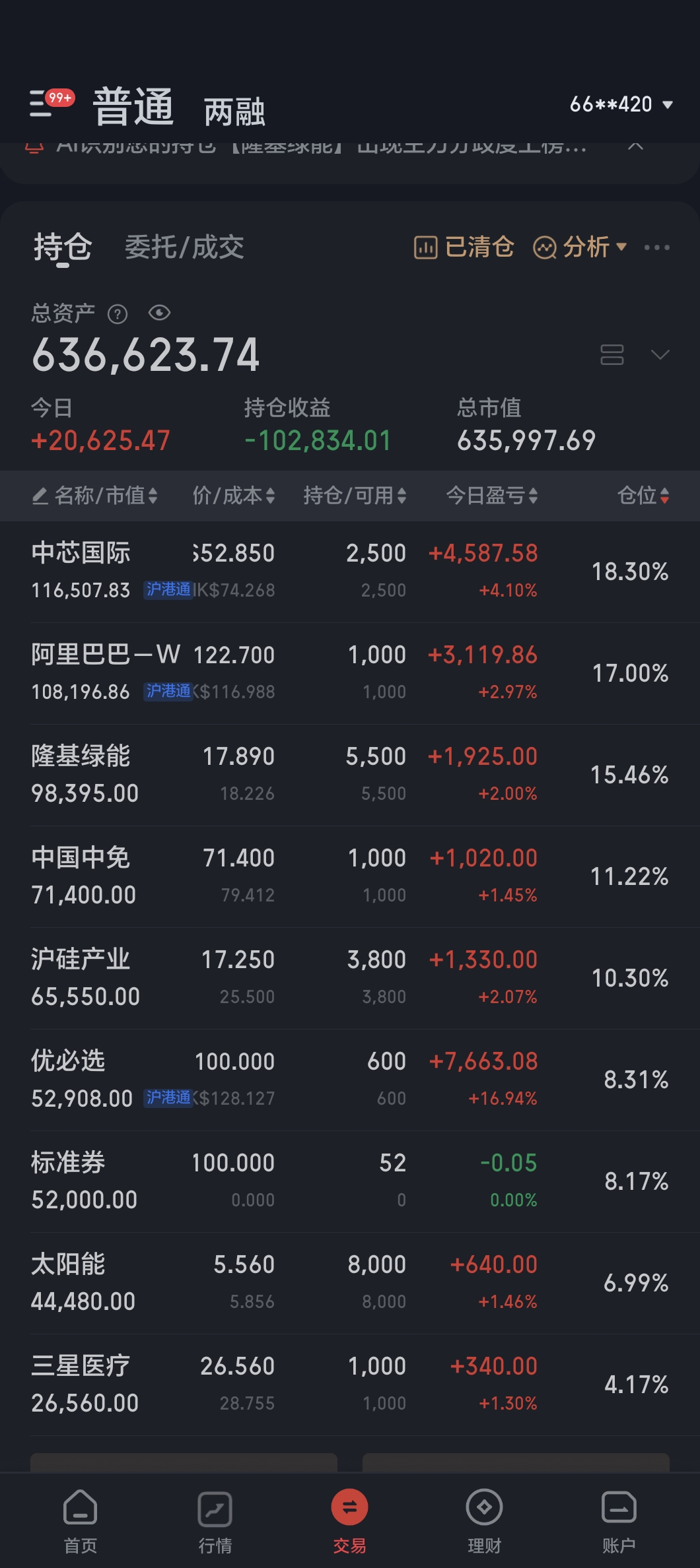
Task: Go to the 首页 tab
Action: click(81, 1519)
